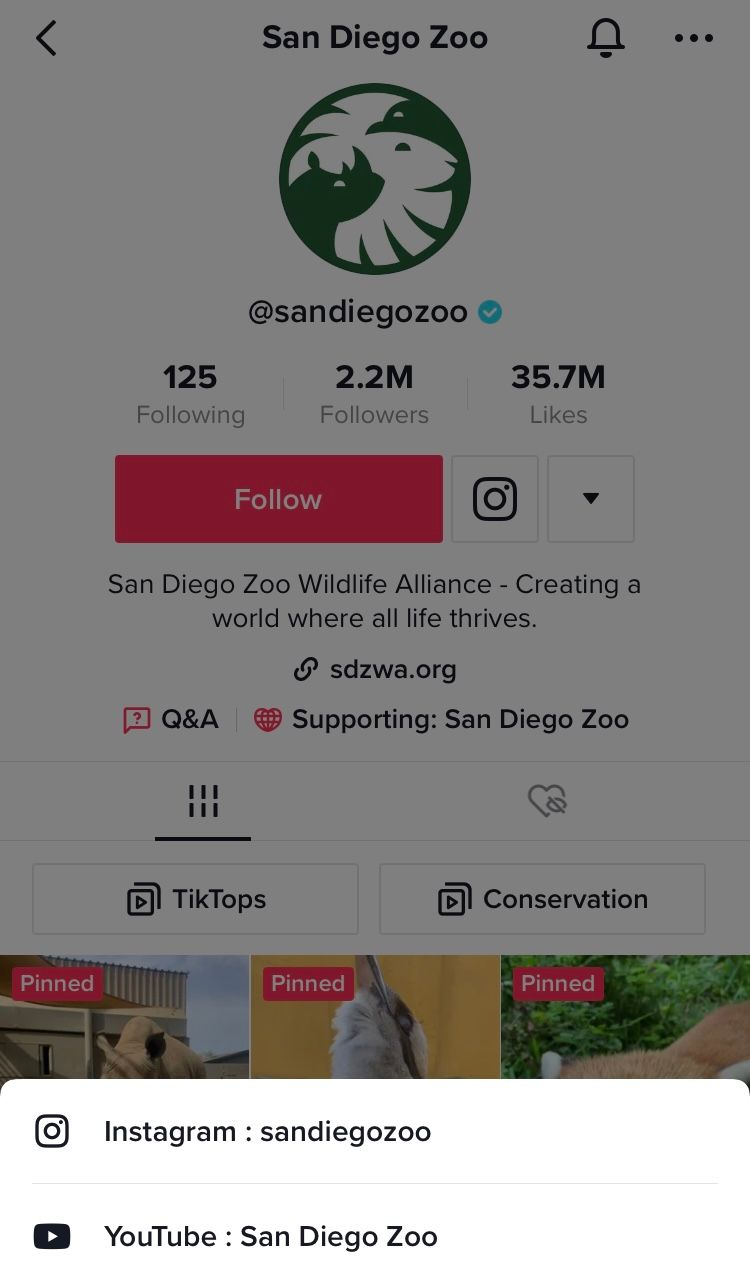View following count of 125
Screen dimensions: 750x1288
190,394
